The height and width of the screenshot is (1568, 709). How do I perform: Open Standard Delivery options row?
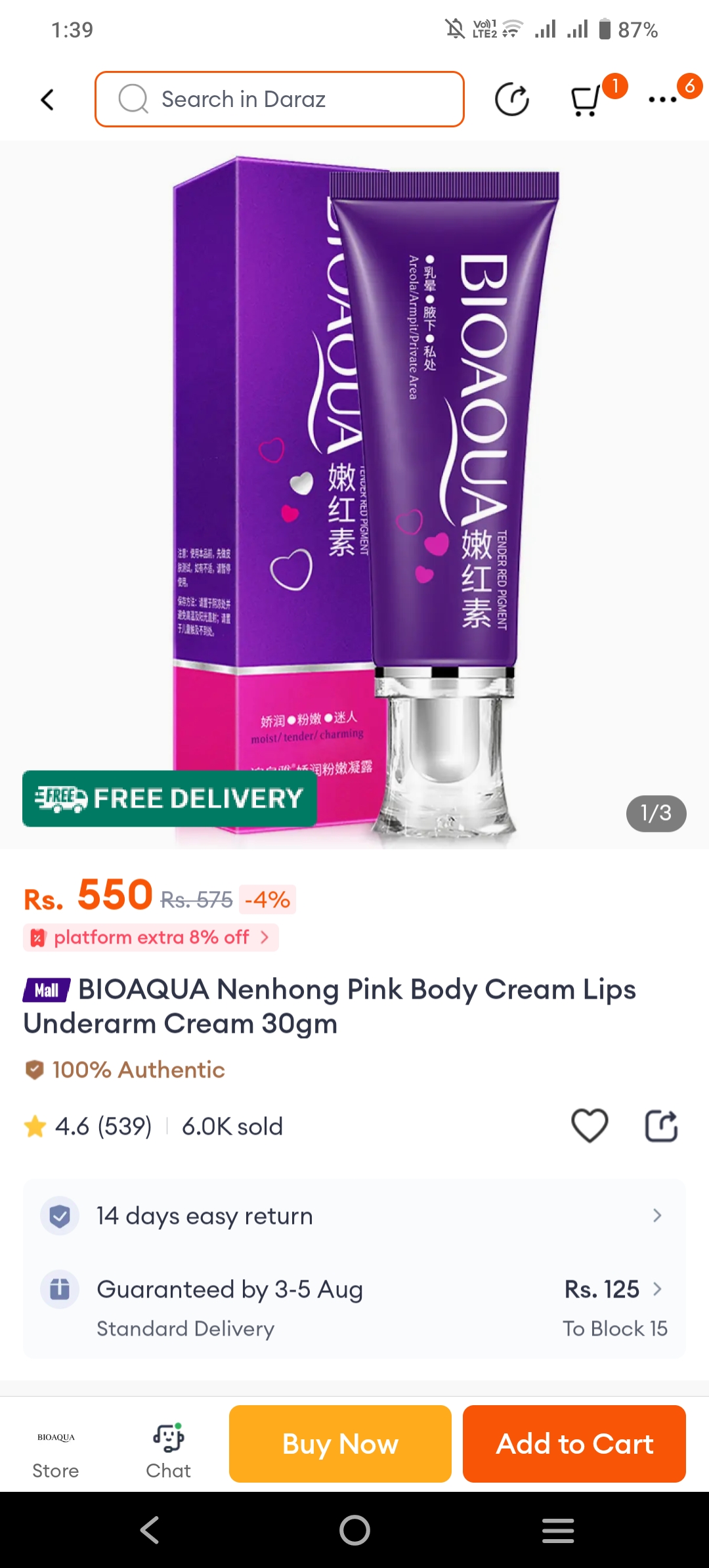(x=354, y=1307)
